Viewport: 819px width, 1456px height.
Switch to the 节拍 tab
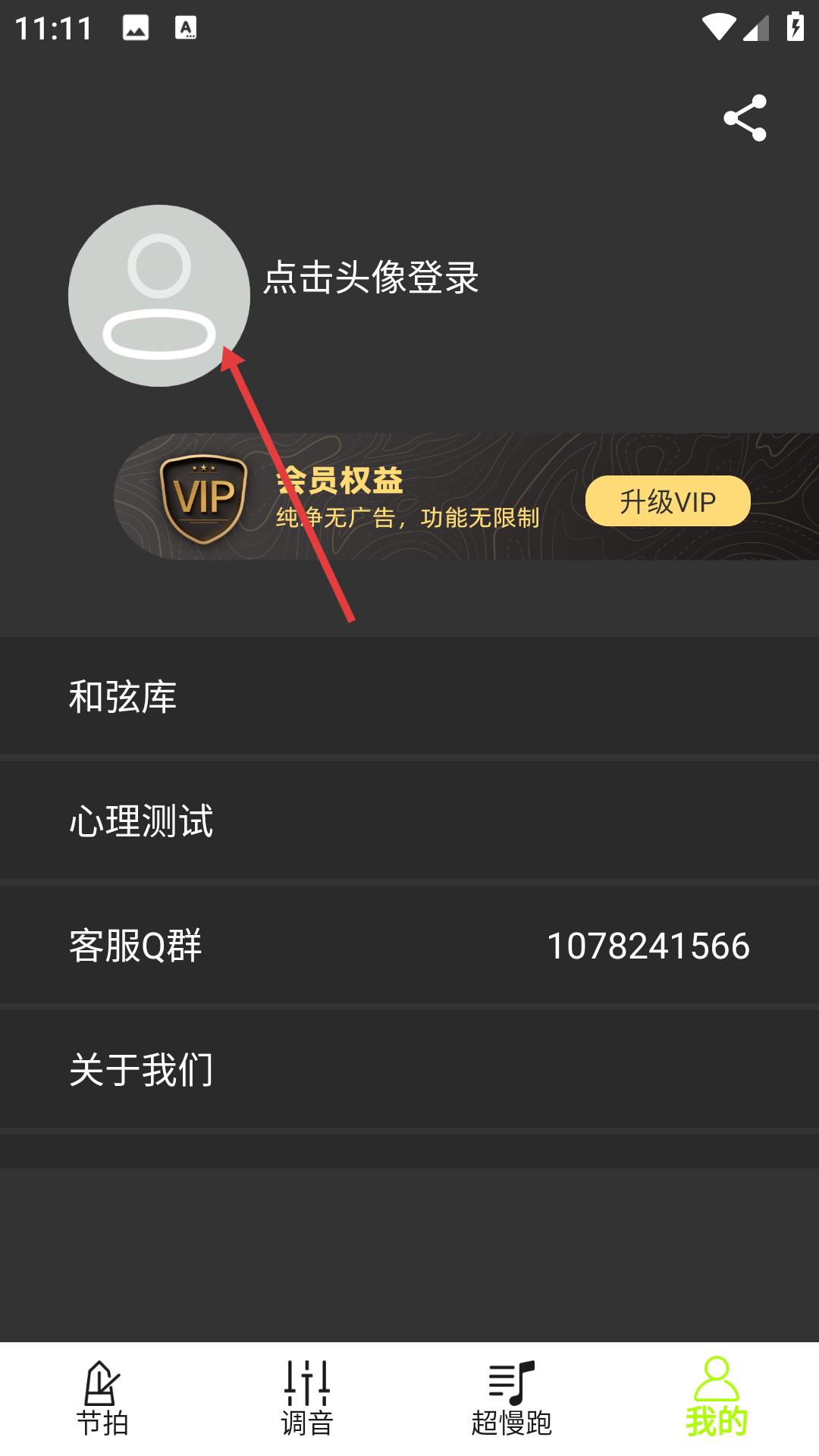coord(102,1399)
